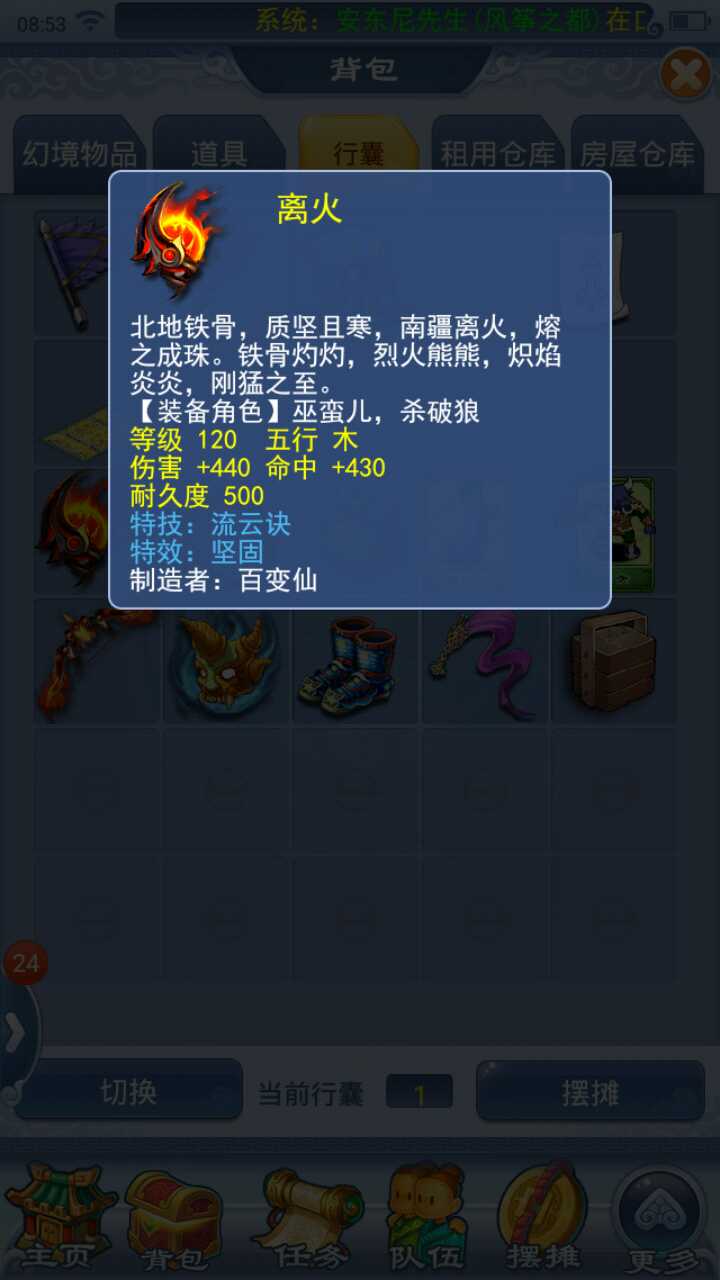Select the horned mask item
This screenshot has height=1280, width=720.
(x=226, y=662)
